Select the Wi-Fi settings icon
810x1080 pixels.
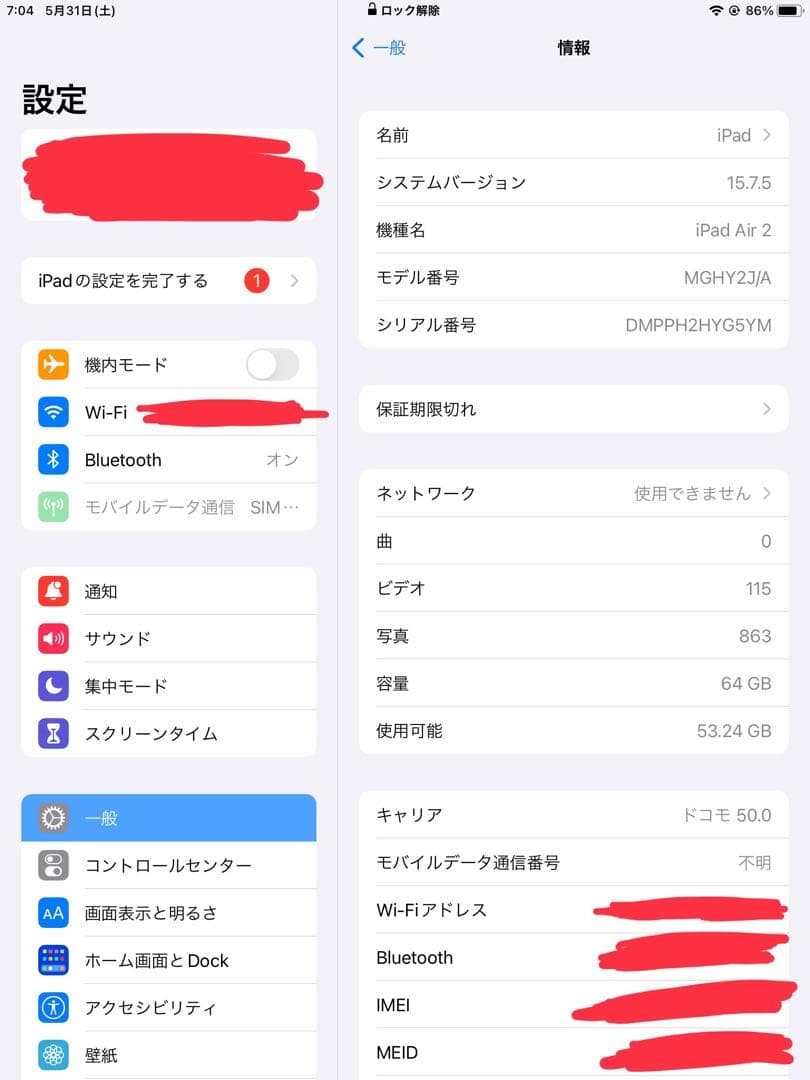pyautogui.click(x=54, y=412)
